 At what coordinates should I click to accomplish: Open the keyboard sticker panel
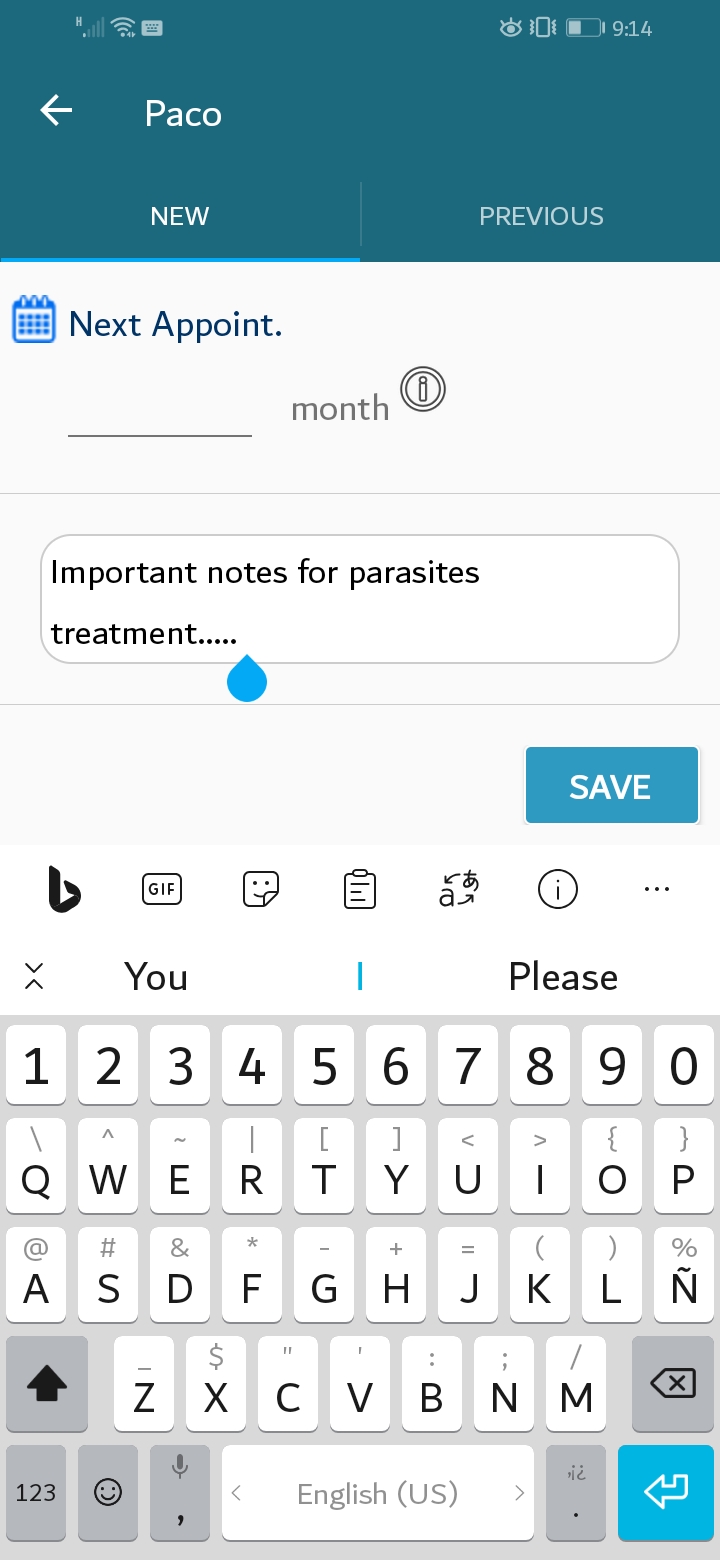[261, 889]
